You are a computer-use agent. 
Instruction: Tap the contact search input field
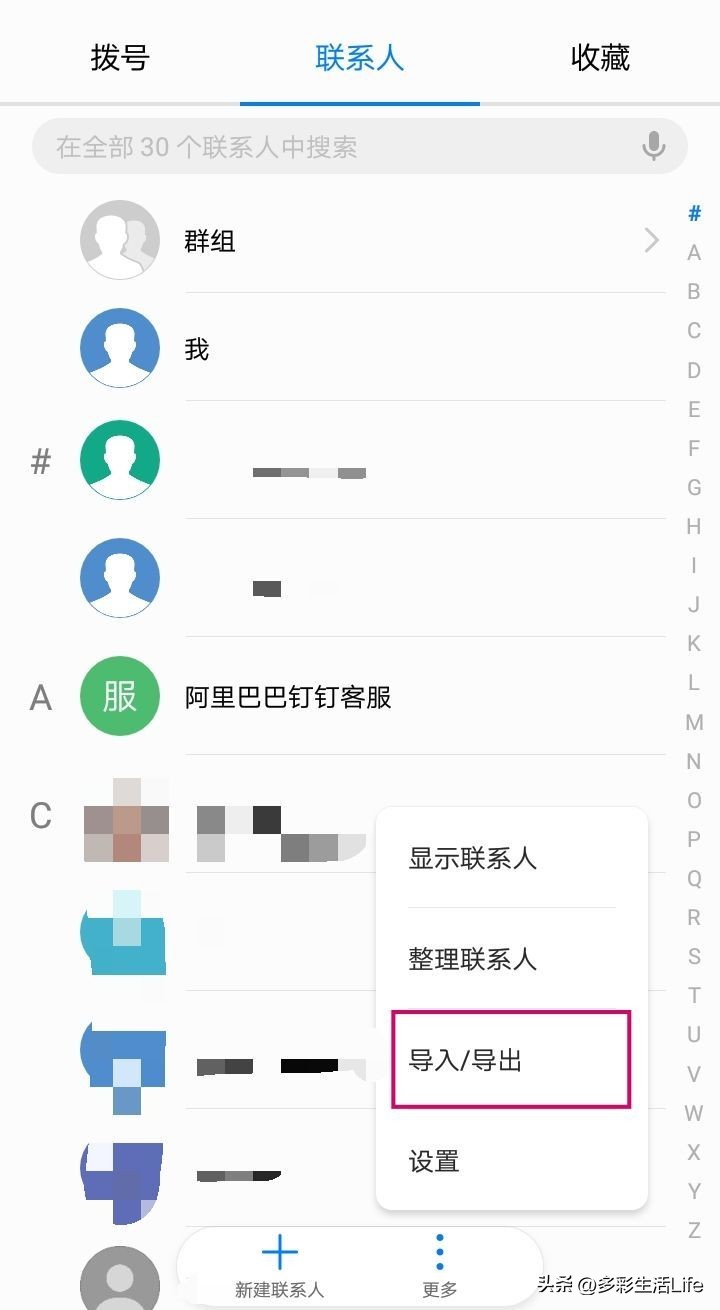[330, 146]
